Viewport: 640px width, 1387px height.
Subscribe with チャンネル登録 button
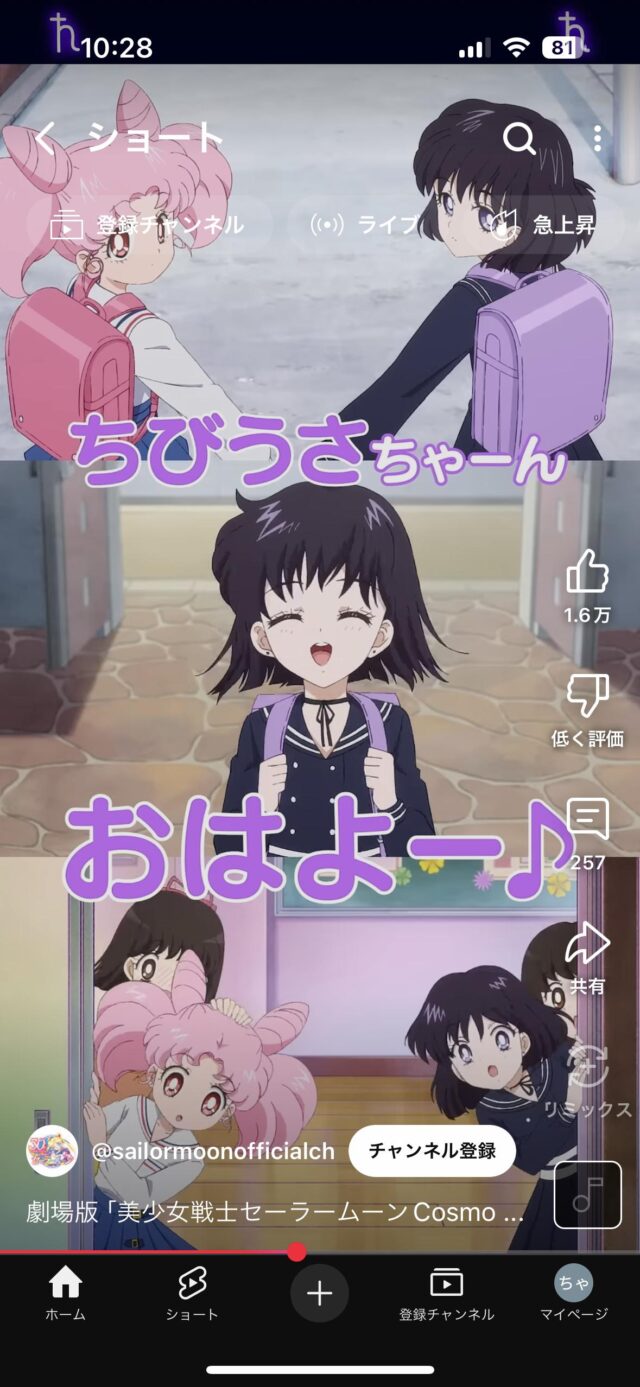432,1150
